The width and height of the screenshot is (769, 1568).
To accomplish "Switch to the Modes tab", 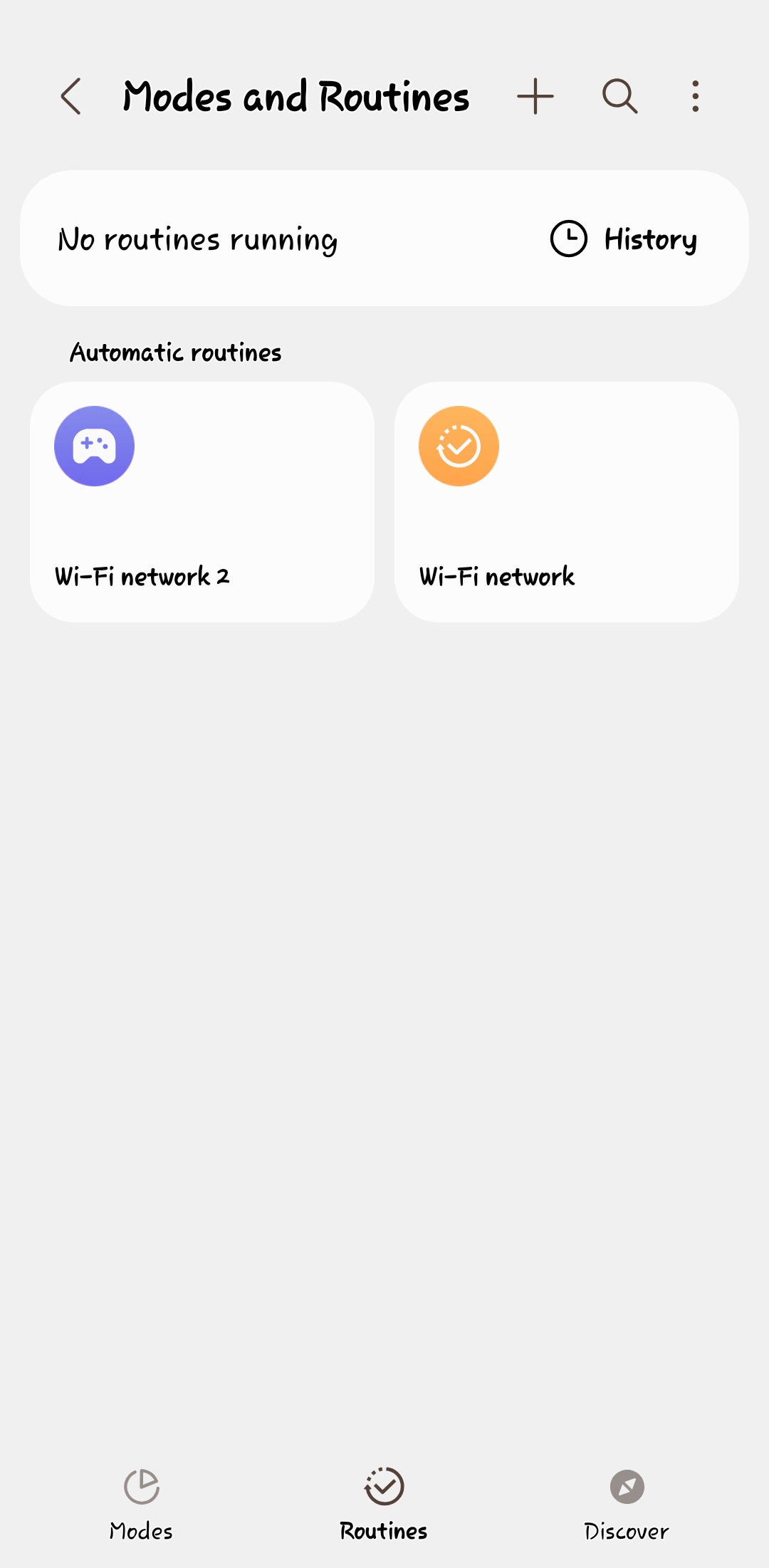I will pos(141,1500).
